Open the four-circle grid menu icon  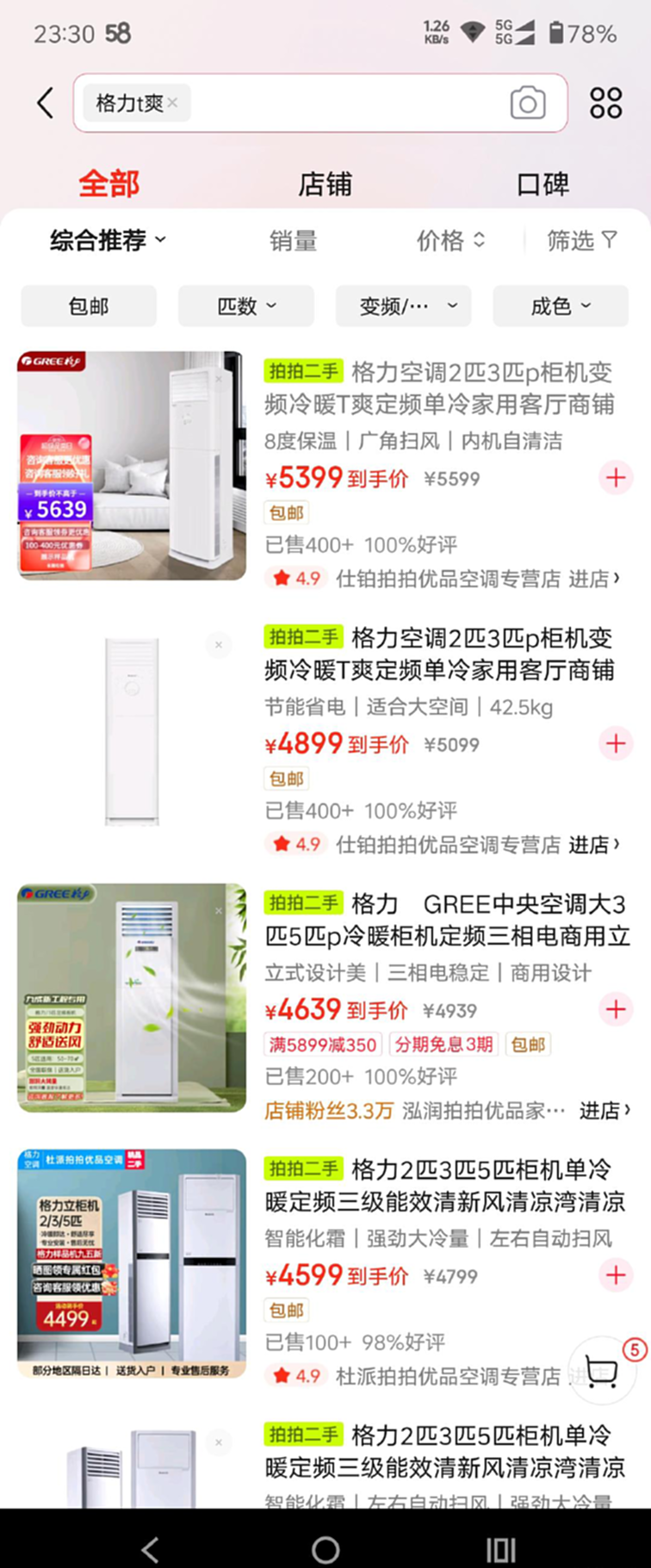[605, 103]
